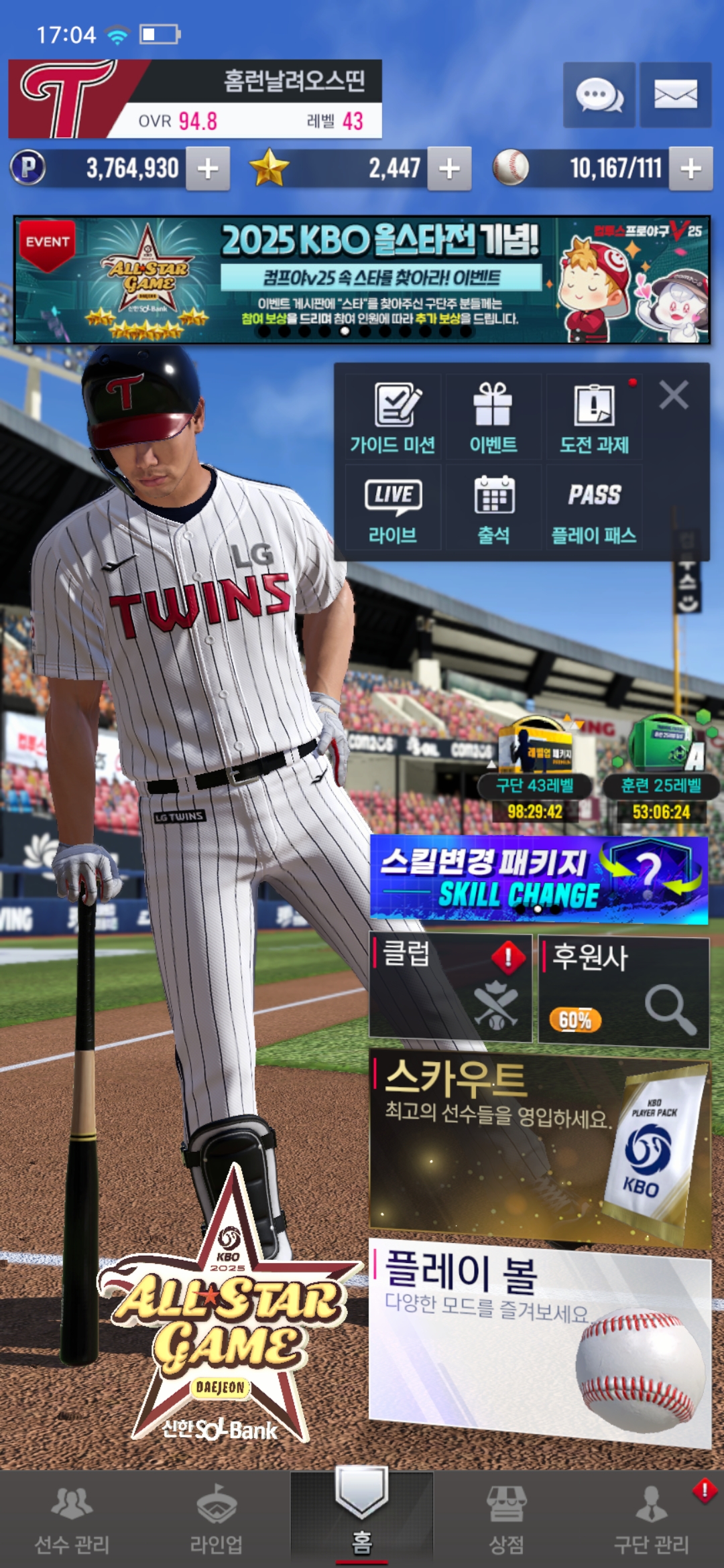724x1568 pixels.
Task: Open the 2025 KBO 올스타전 event banner
Action: point(362,279)
